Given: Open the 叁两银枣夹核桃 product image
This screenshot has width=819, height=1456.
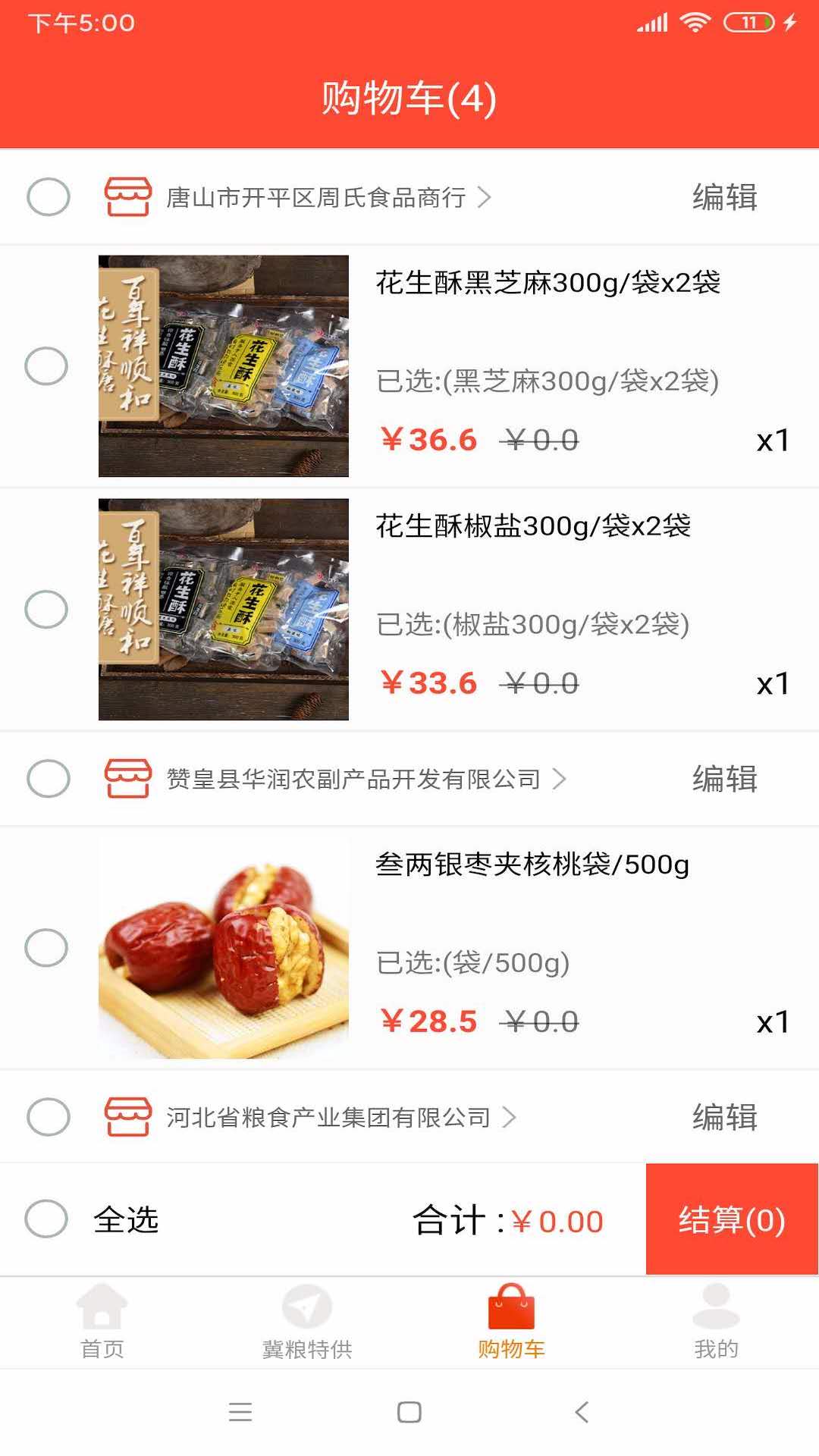Looking at the screenshot, I should point(224,948).
